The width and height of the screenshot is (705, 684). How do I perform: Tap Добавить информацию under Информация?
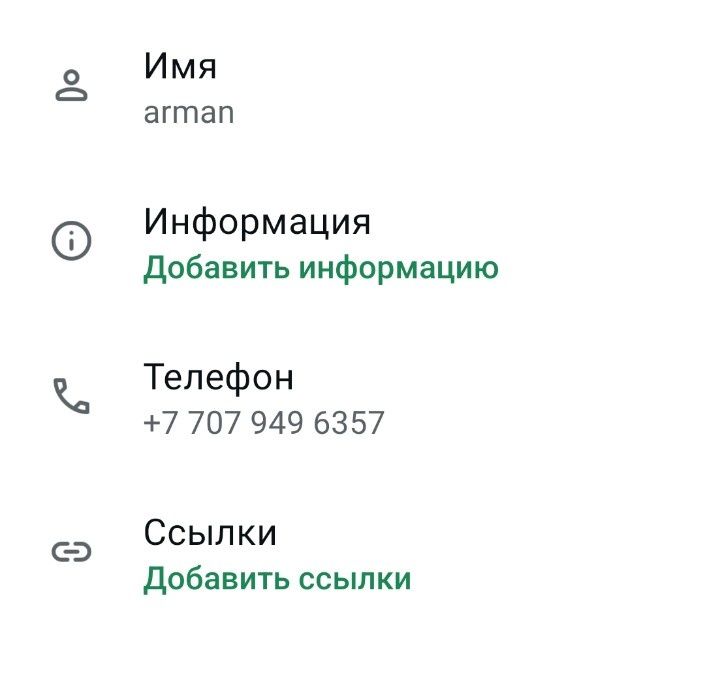point(321,268)
